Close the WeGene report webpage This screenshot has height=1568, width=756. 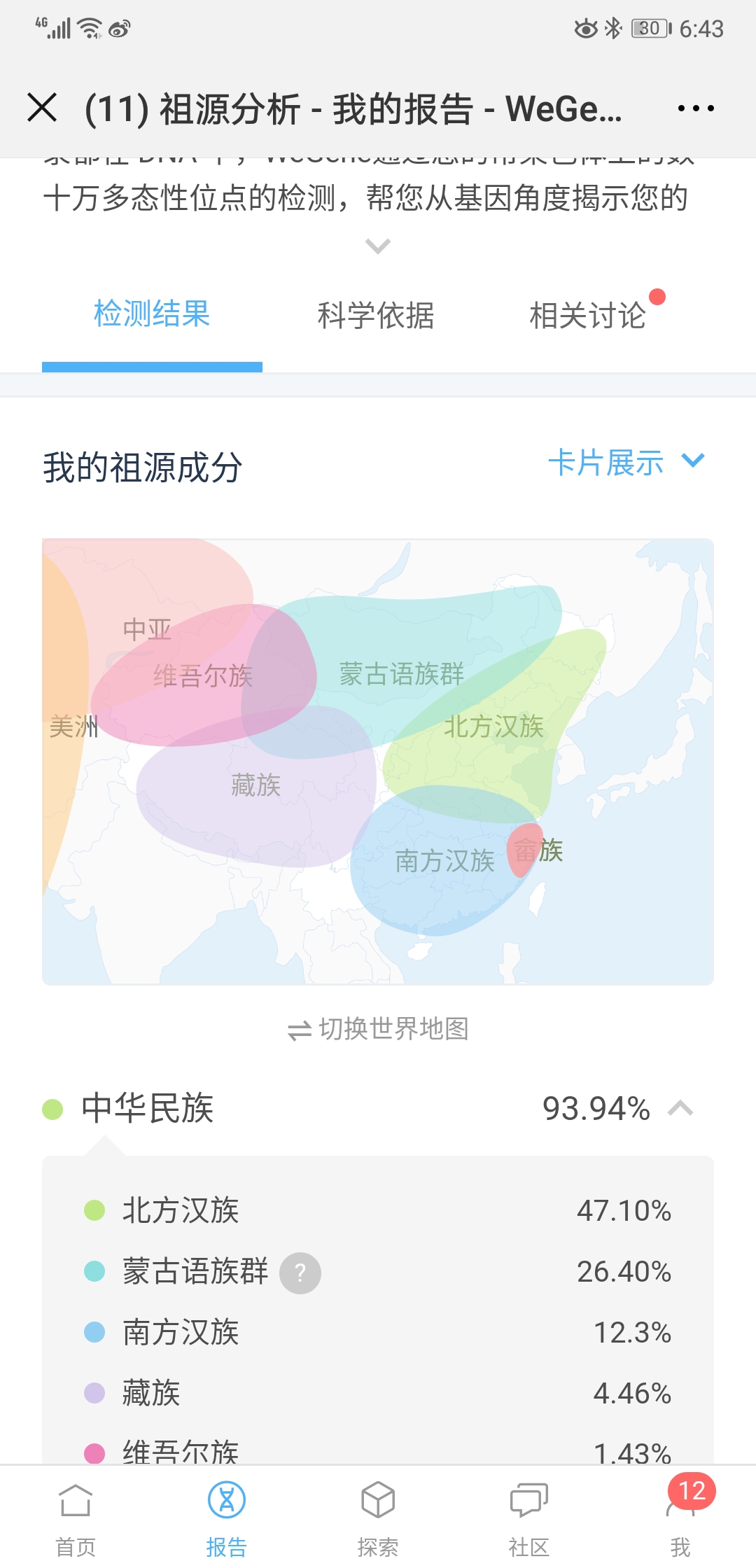(x=42, y=108)
